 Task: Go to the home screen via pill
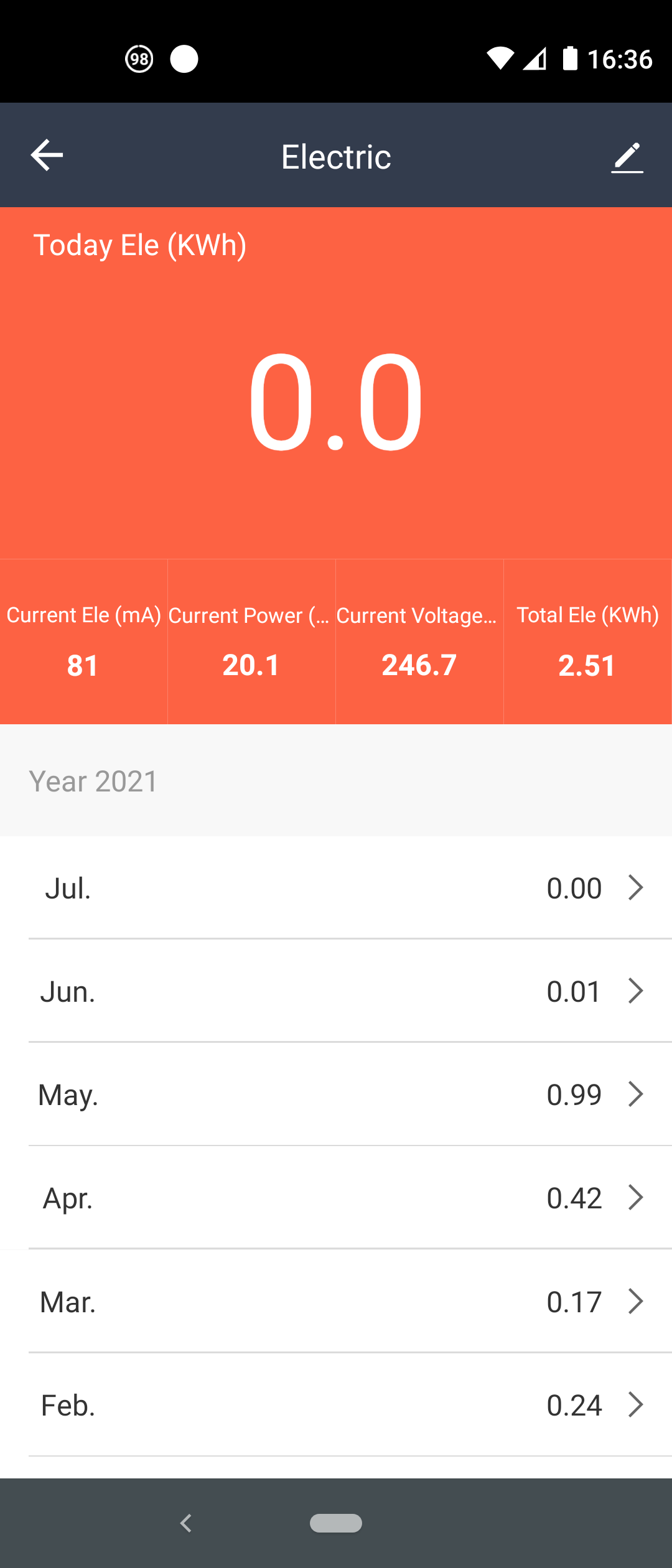[x=336, y=1523]
